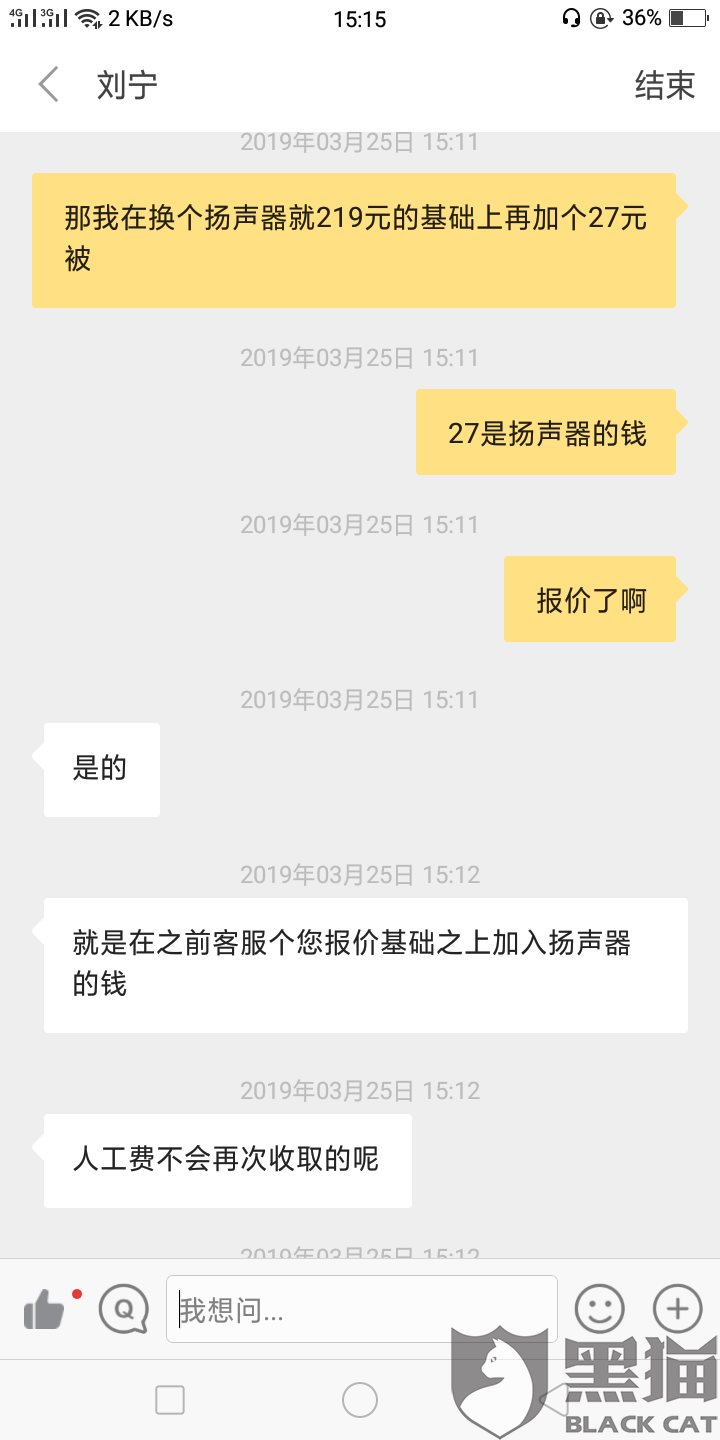
Task: Go to the system home screen
Action: click(x=360, y=1400)
